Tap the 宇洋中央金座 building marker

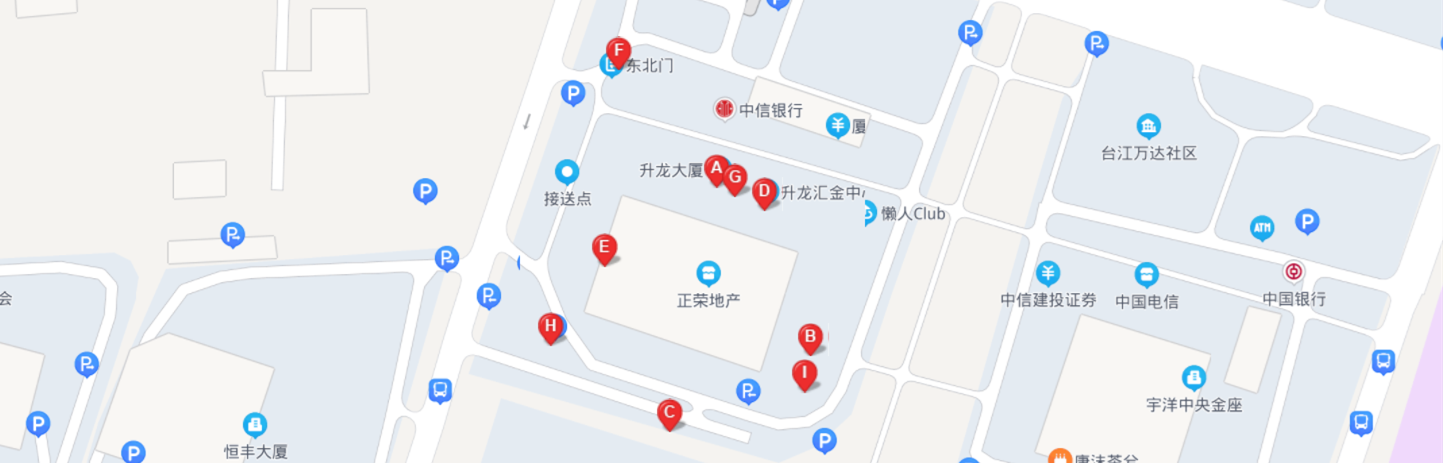[1193, 378]
